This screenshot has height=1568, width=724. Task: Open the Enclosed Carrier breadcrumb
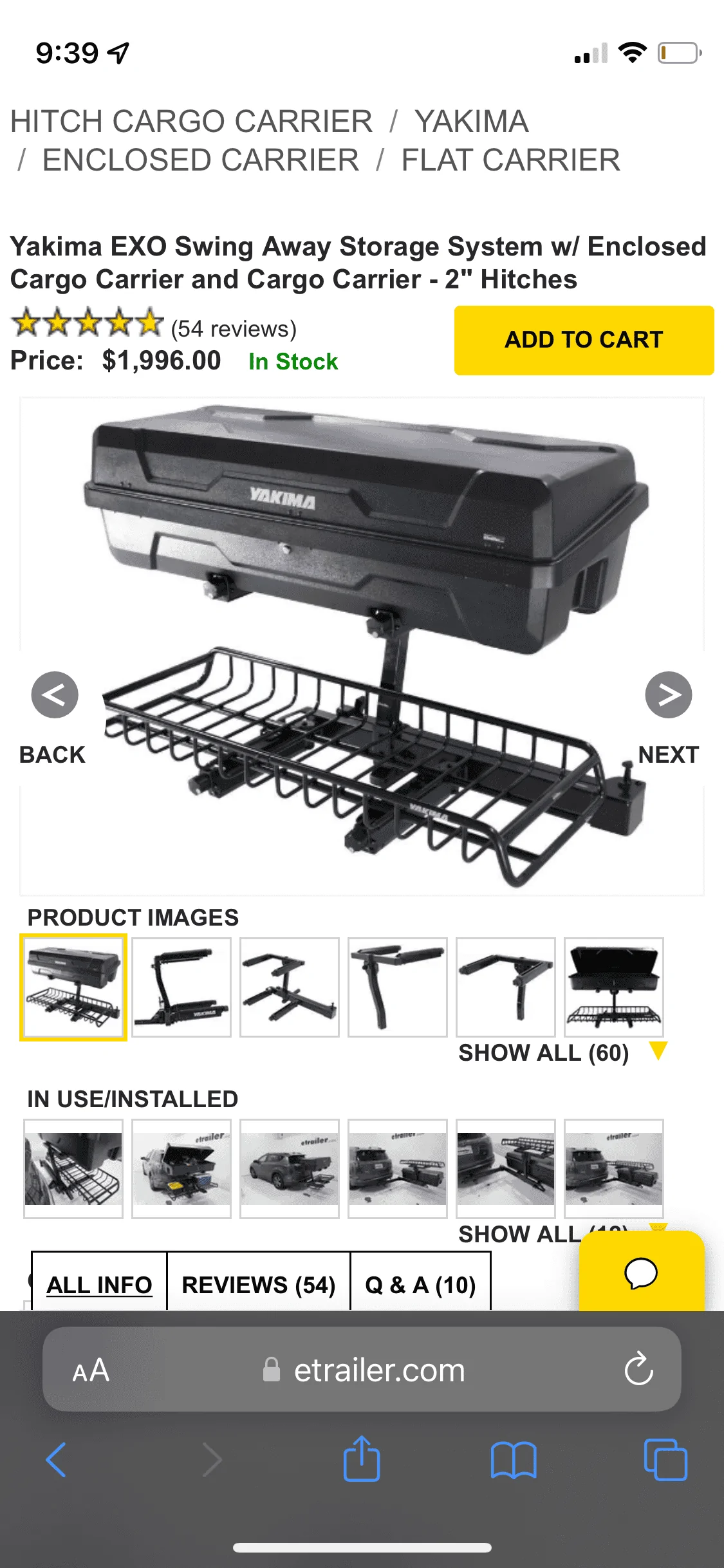point(200,160)
